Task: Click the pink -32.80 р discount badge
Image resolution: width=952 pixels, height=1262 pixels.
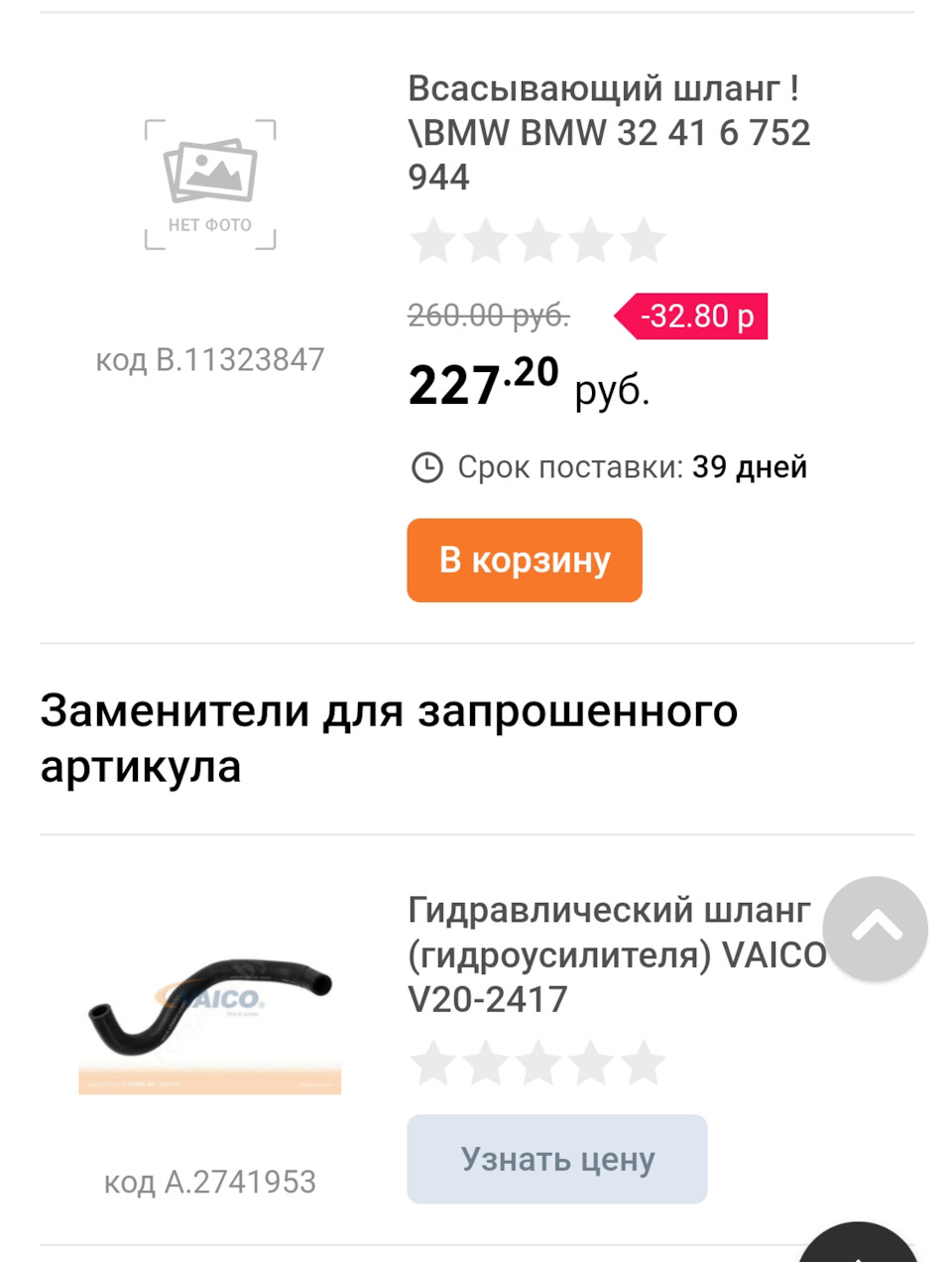Action: [694, 315]
